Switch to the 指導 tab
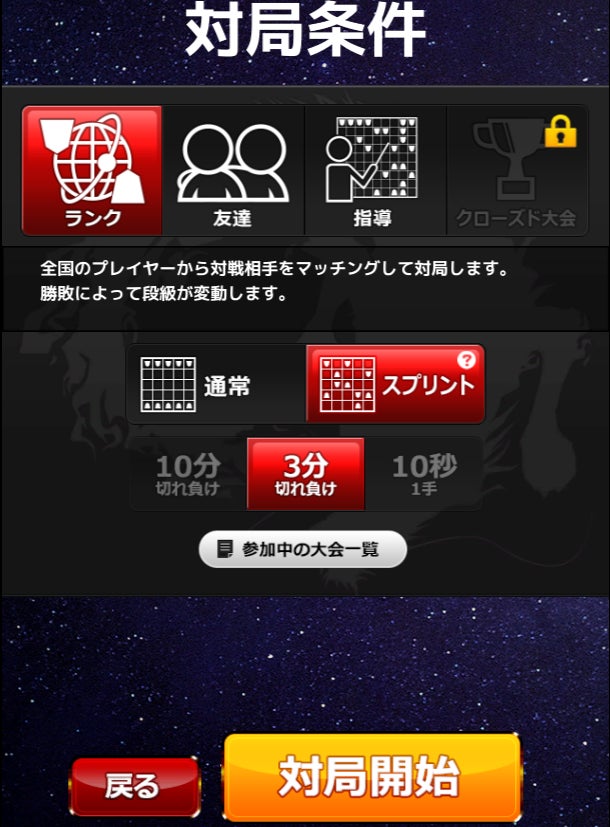 point(373,170)
